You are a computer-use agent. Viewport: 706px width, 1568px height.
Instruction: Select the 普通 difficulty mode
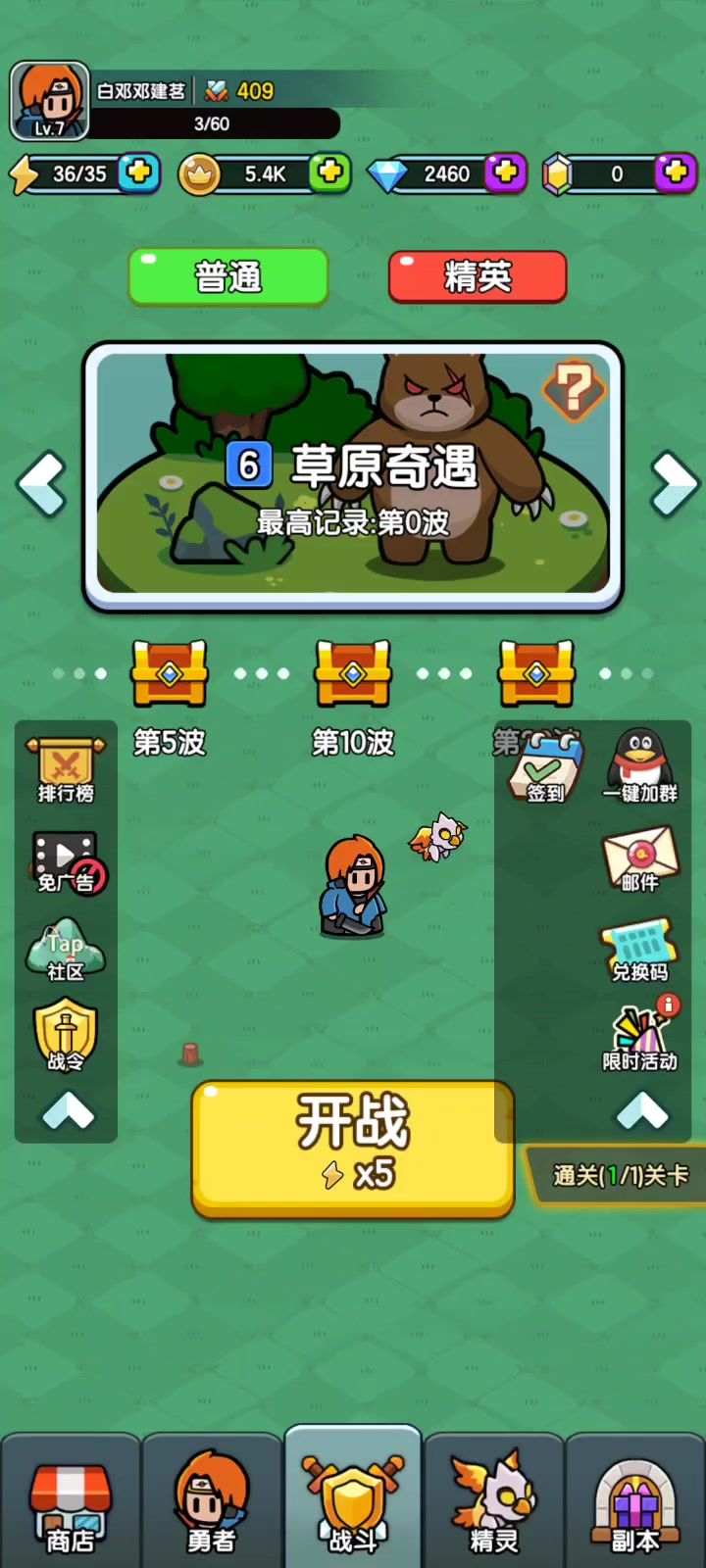[x=228, y=276]
